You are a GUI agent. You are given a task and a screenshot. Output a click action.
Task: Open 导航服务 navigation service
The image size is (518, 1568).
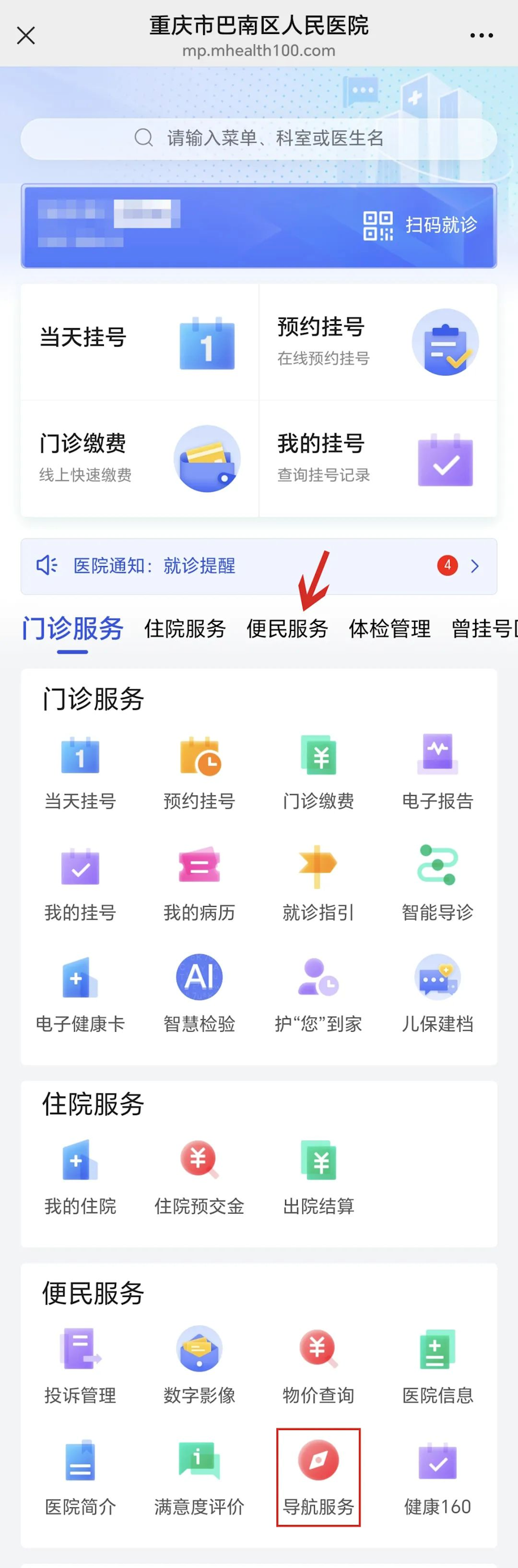point(318,1476)
